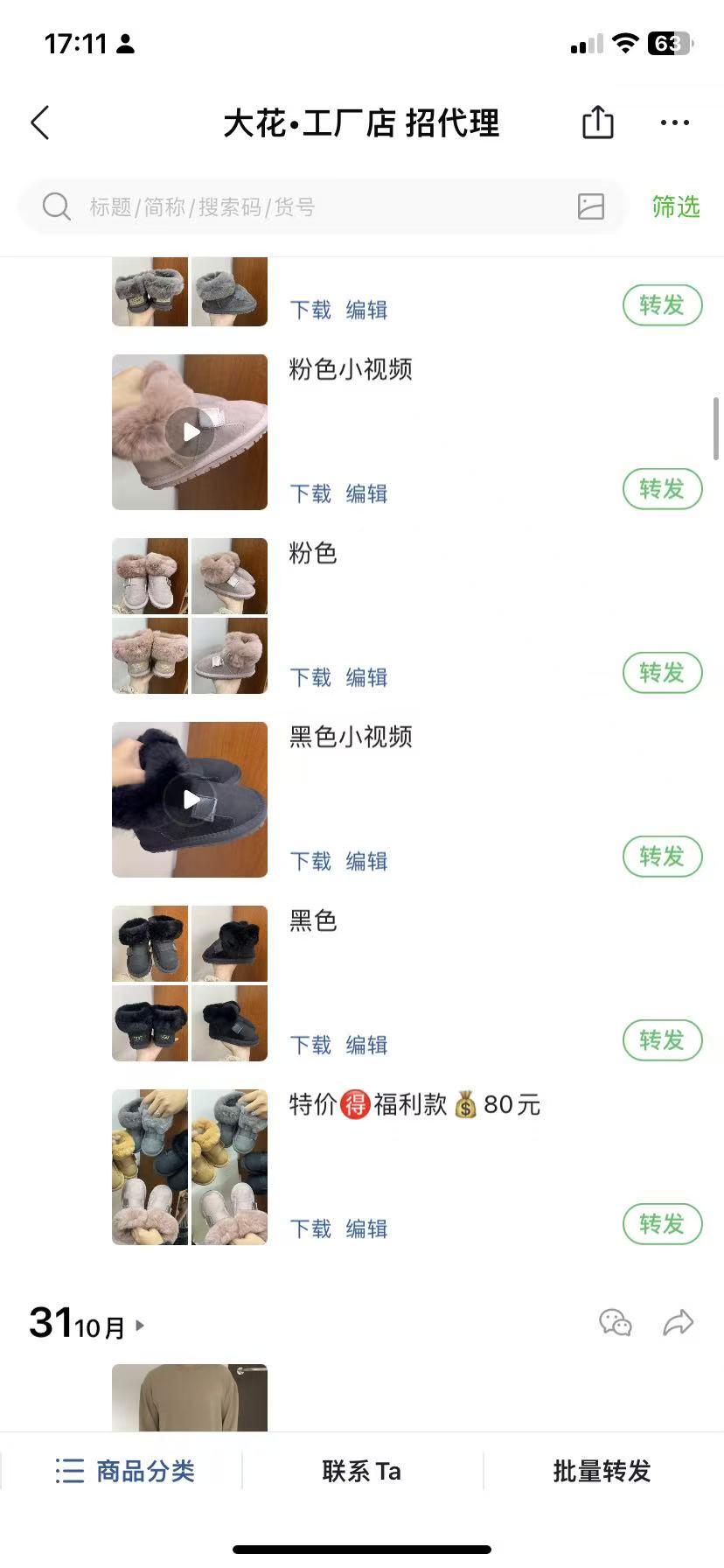Share the 31 October posts to WeChat
The height and width of the screenshot is (1568, 724).
tap(615, 1323)
